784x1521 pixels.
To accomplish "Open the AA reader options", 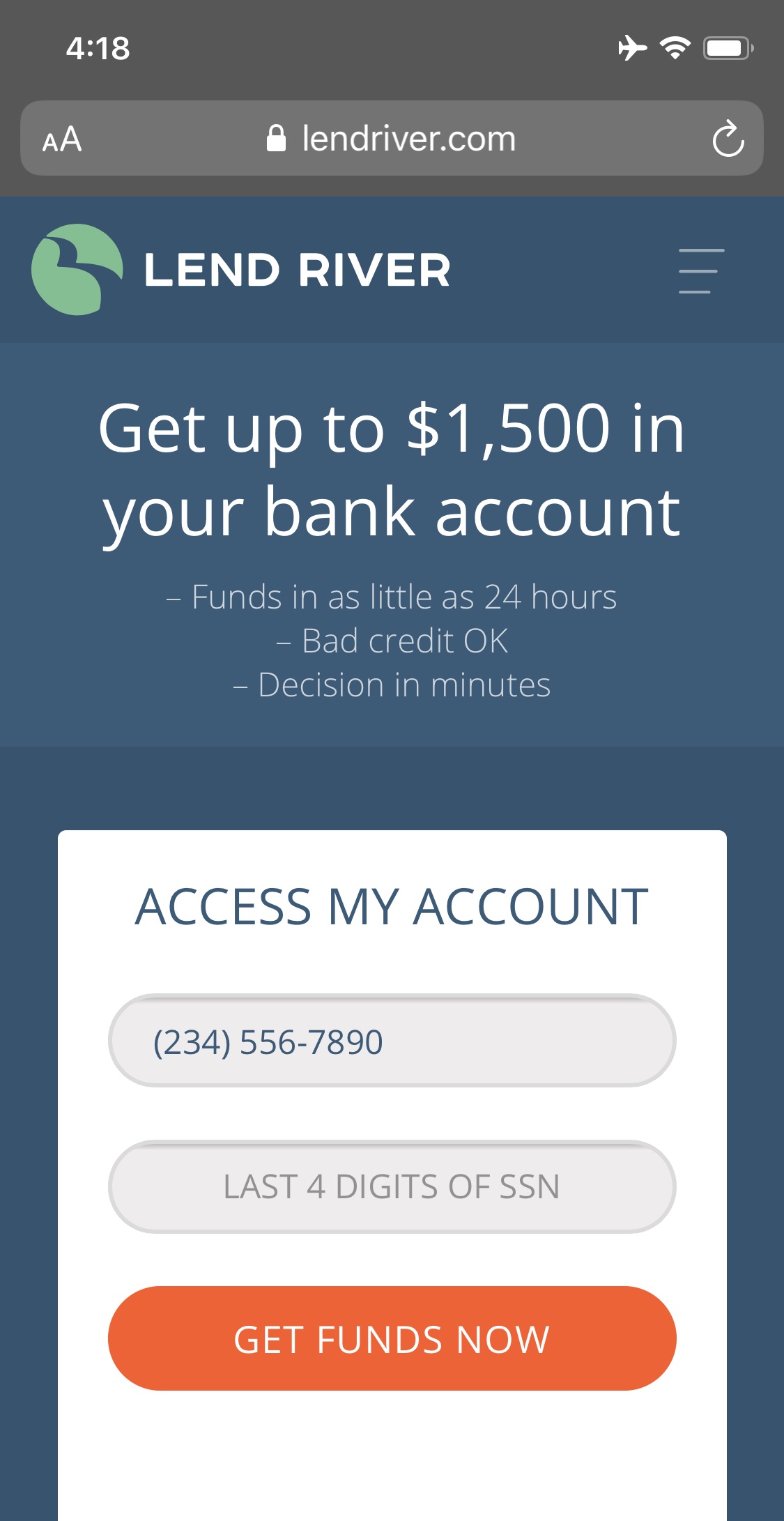I will click(x=62, y=139).
